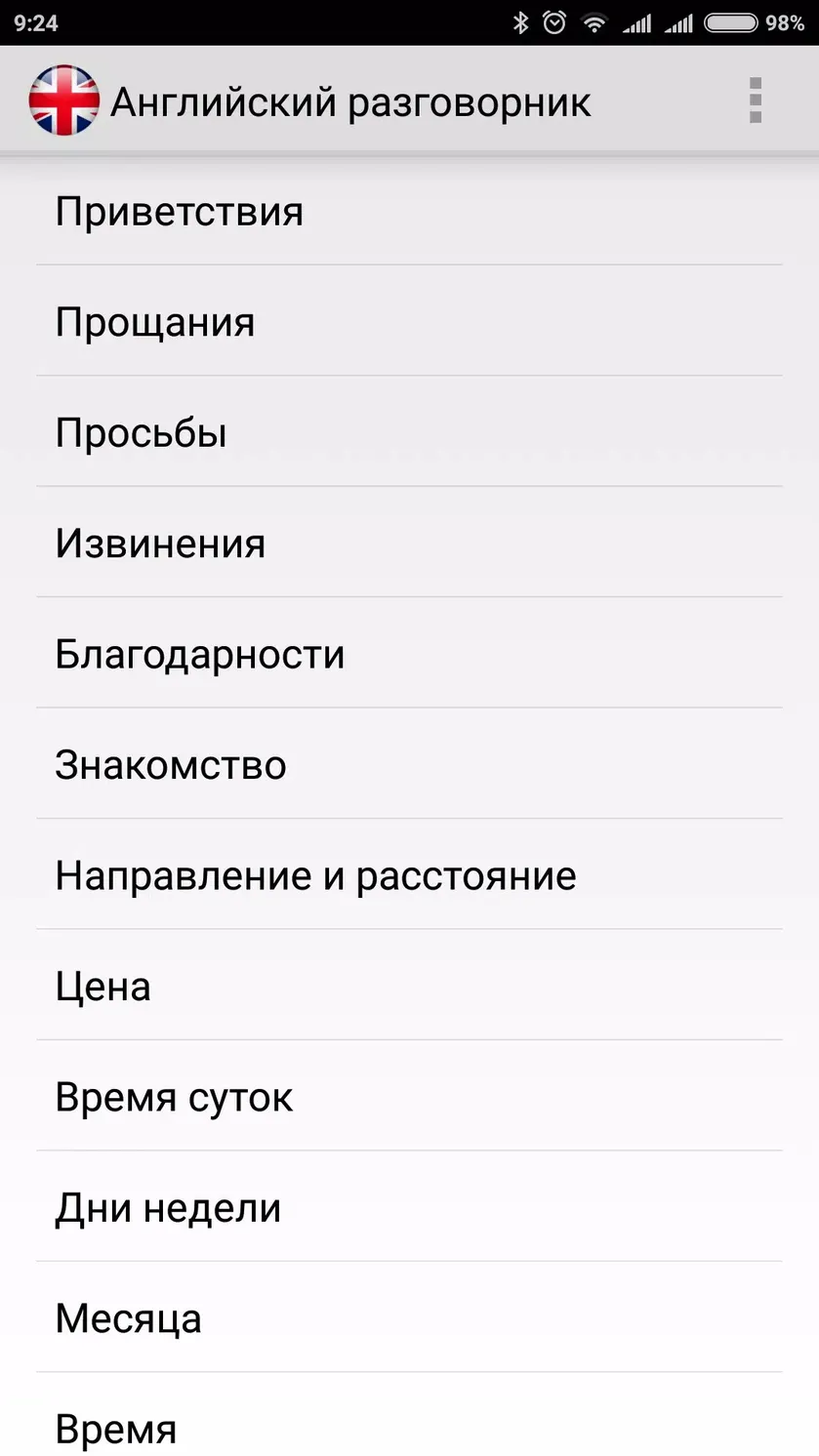
Task: Select the Прощания phrases
Action: click(409, 321)
